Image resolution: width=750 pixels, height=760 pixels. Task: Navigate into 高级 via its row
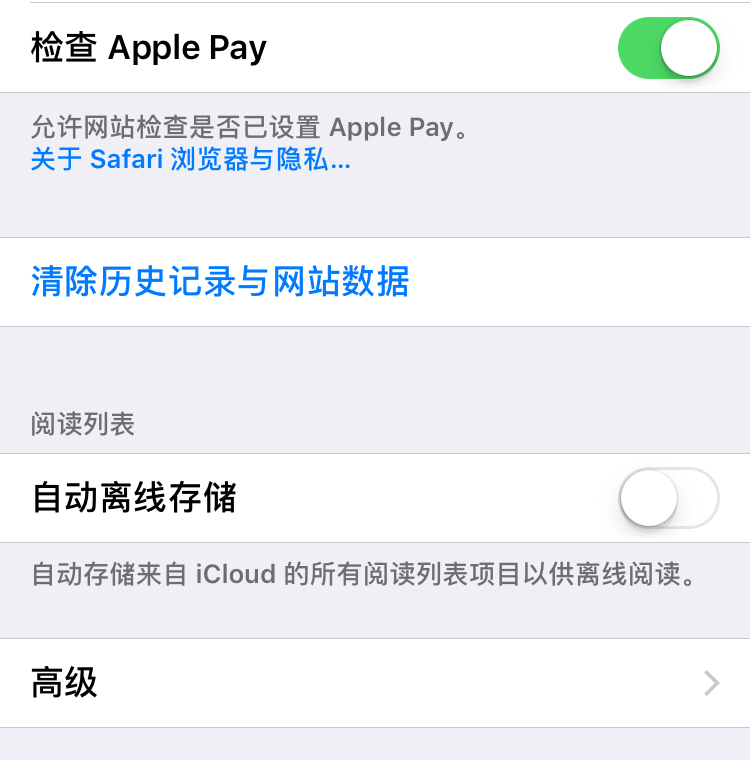click(x=375, y=683)
